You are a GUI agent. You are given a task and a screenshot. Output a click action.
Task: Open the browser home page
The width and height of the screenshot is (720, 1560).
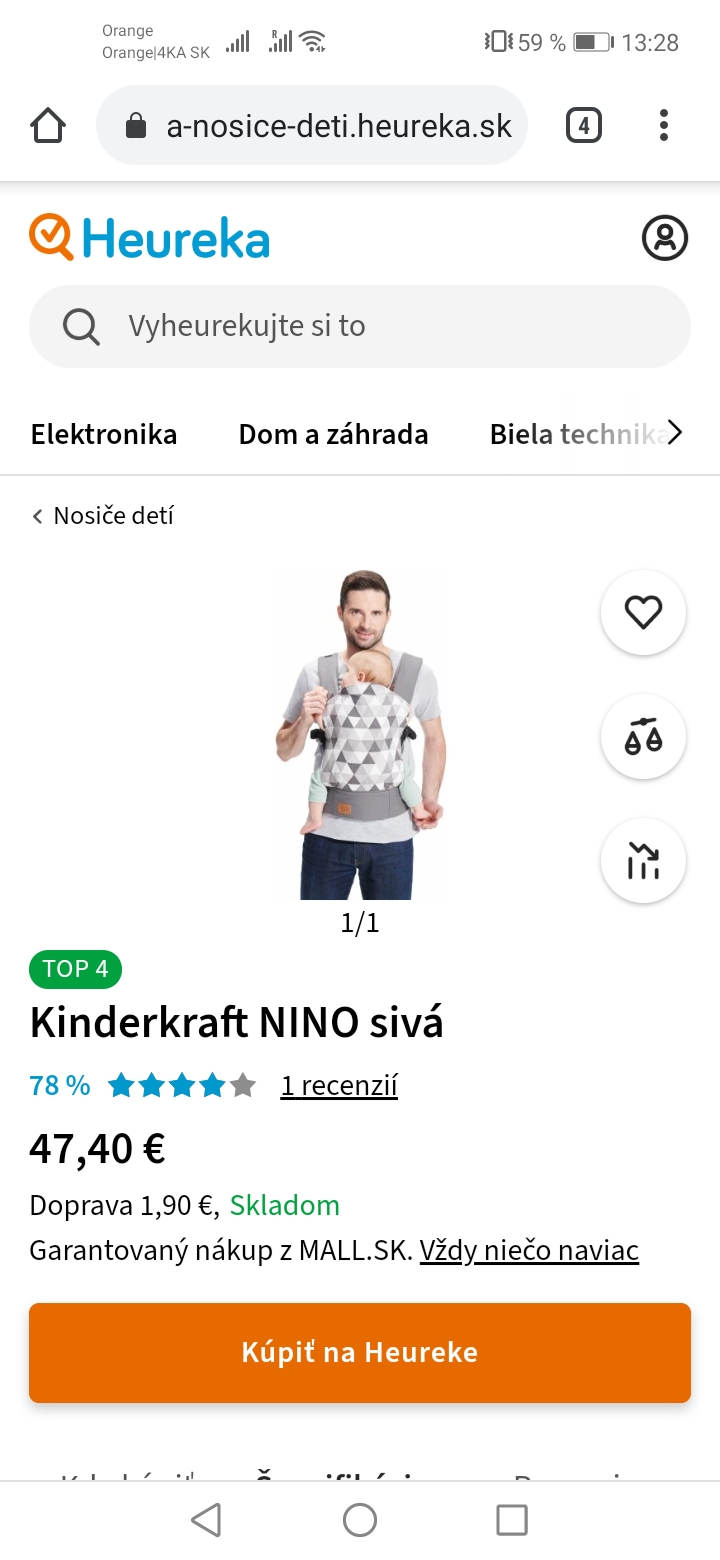[48, 126]
